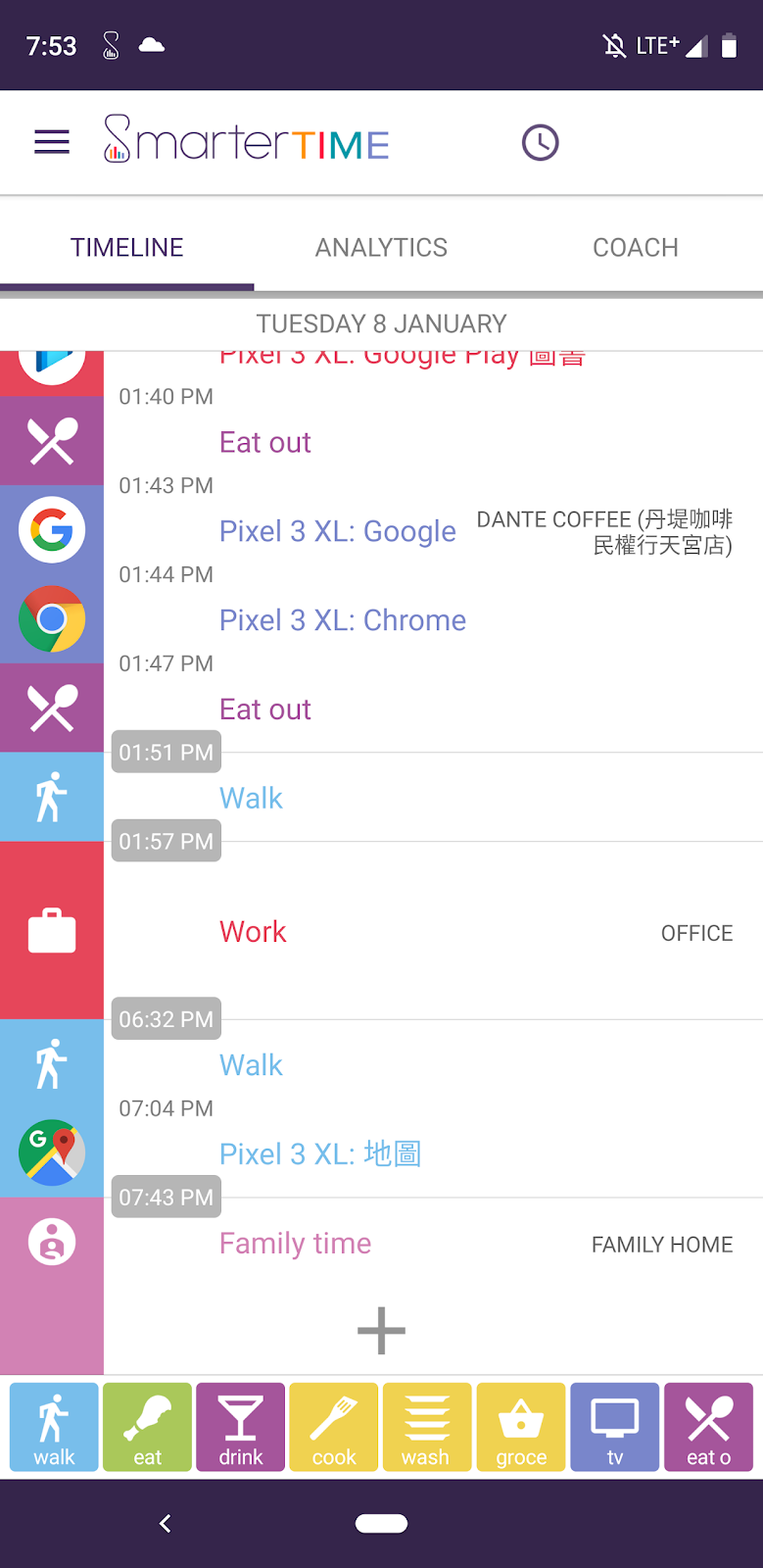Tap the 06:32 PM timestamp marker

(165, 1019)
